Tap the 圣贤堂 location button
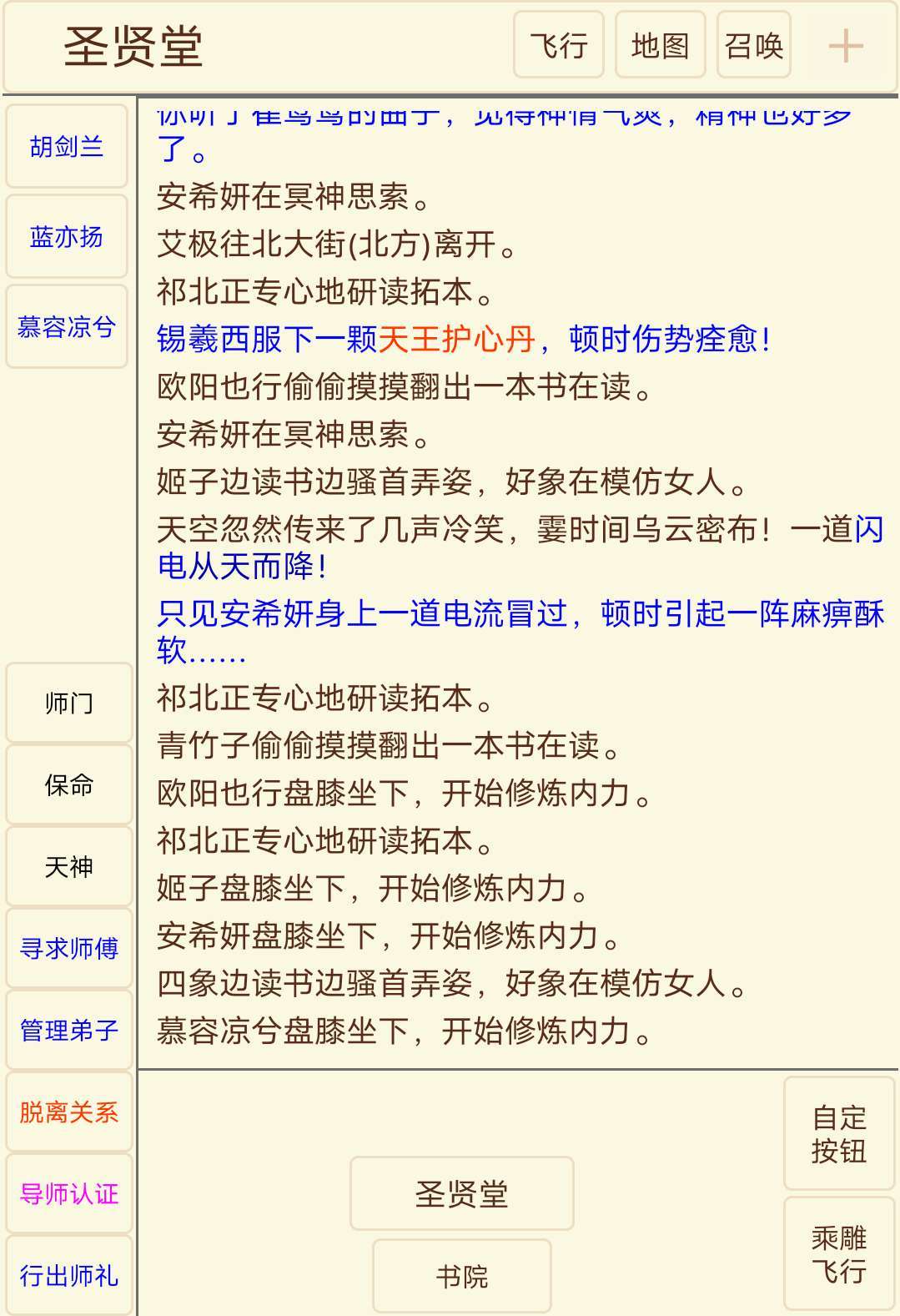This screenshot has width=900, height=1316. [x=461, y=1193]
